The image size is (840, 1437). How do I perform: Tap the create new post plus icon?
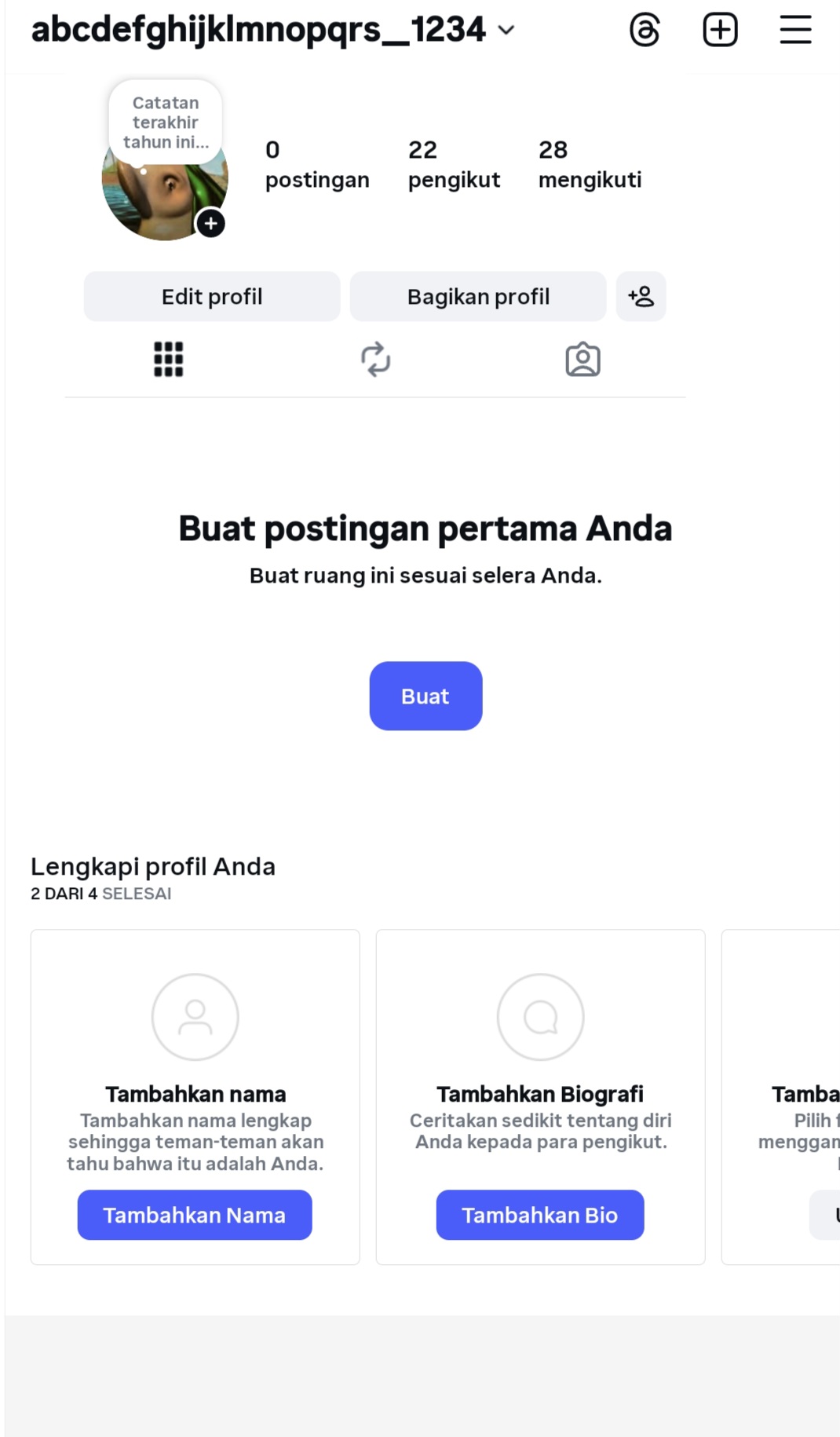pyautogui.click(x=720, y=30)
